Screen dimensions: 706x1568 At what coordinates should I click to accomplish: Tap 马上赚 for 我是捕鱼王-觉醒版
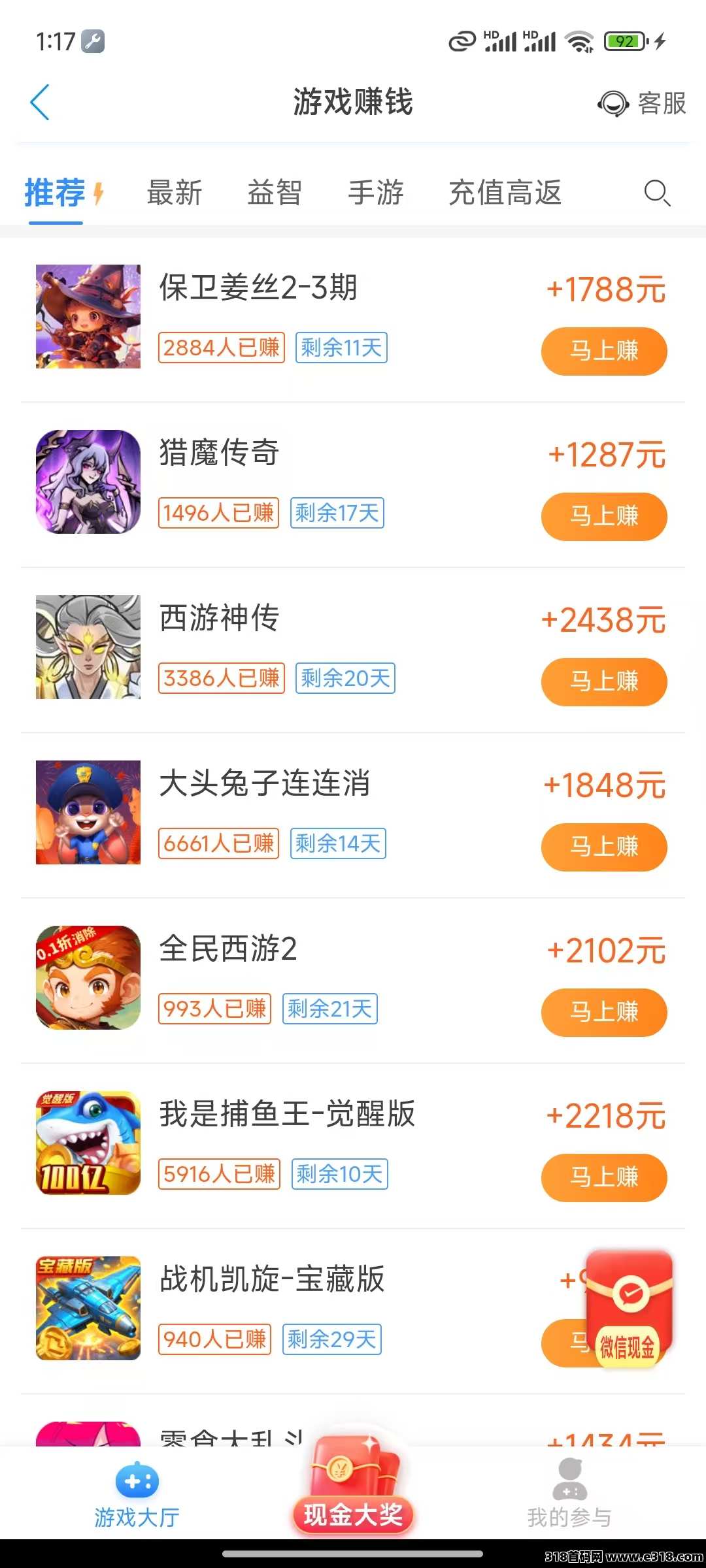[x=604, y=1178]
